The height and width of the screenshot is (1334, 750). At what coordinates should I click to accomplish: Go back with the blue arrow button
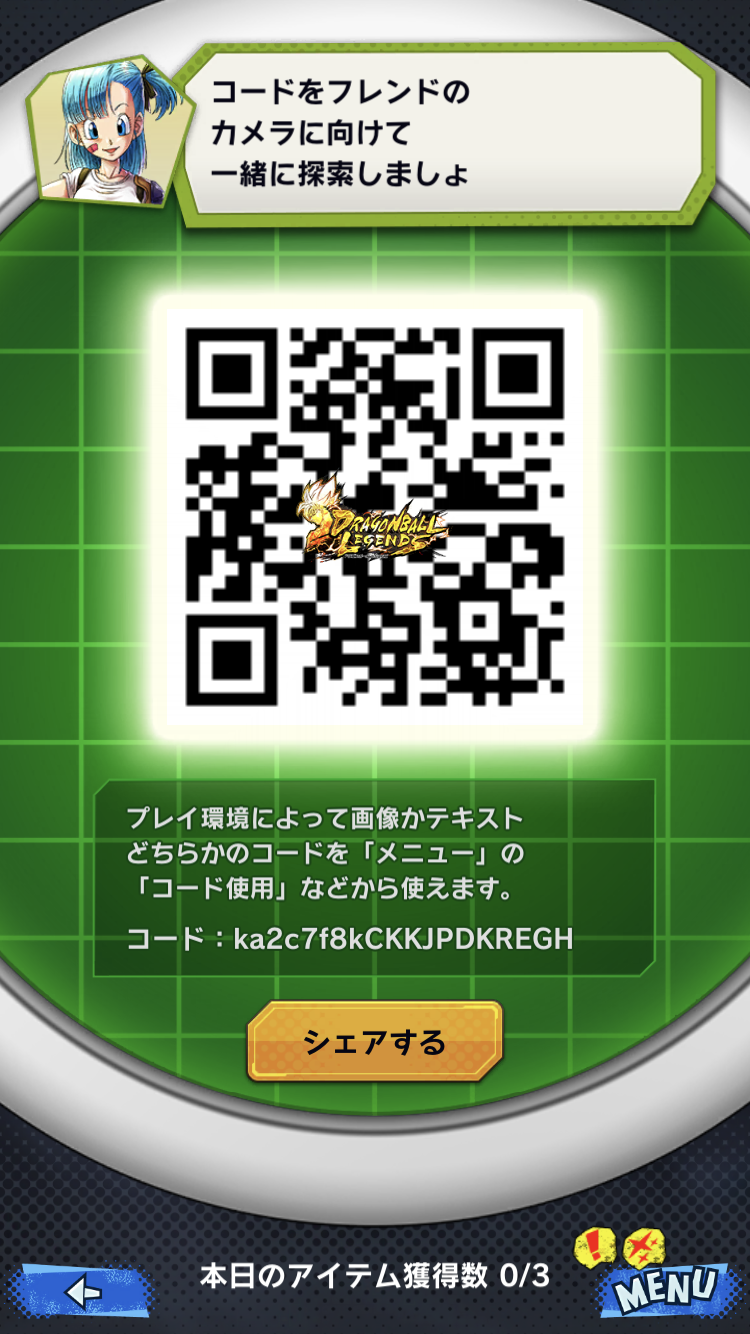pos(80,1291)
